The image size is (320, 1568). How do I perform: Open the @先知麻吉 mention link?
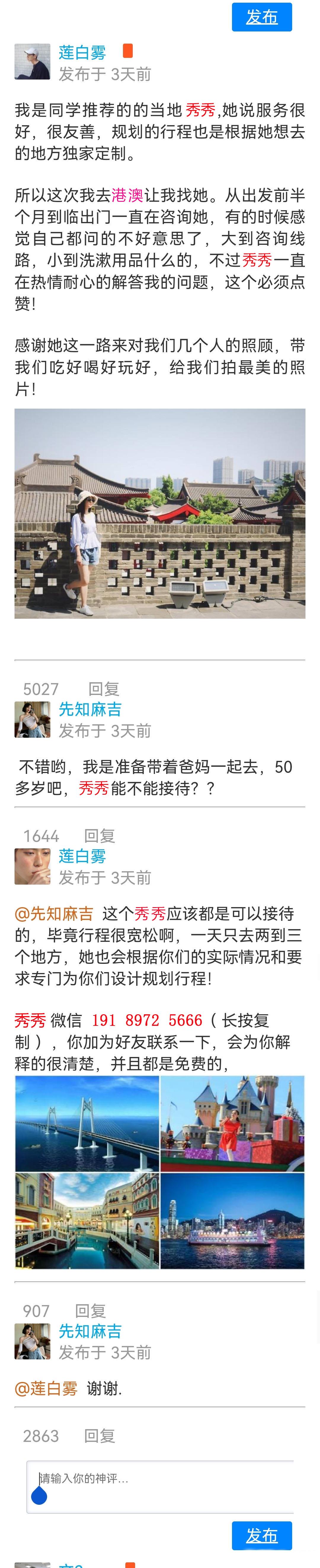coord(54,913)
